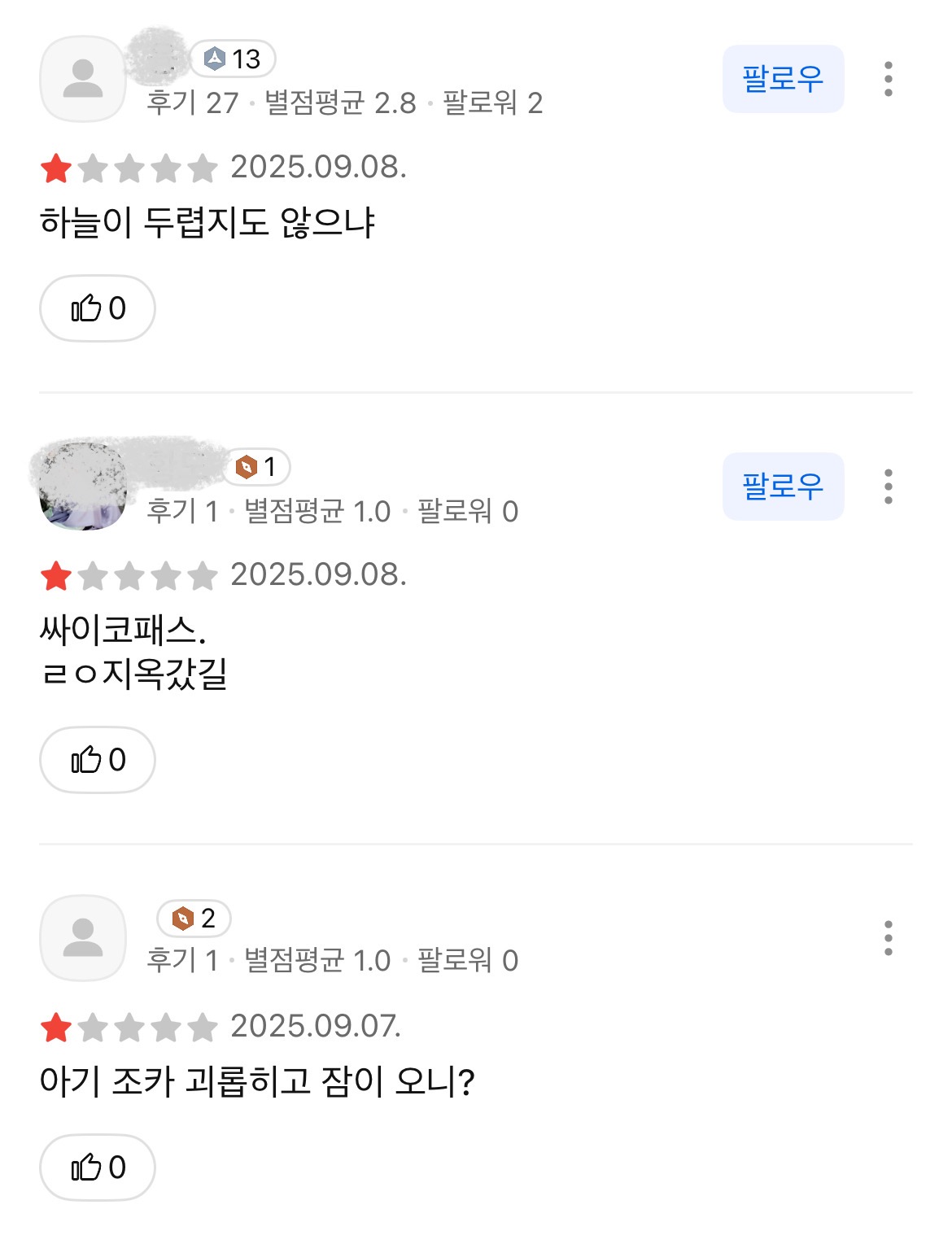Like the 하늘이 두렵지도 않으냐 review
This screenshot has width=952, height=1244.
[98, 308]
